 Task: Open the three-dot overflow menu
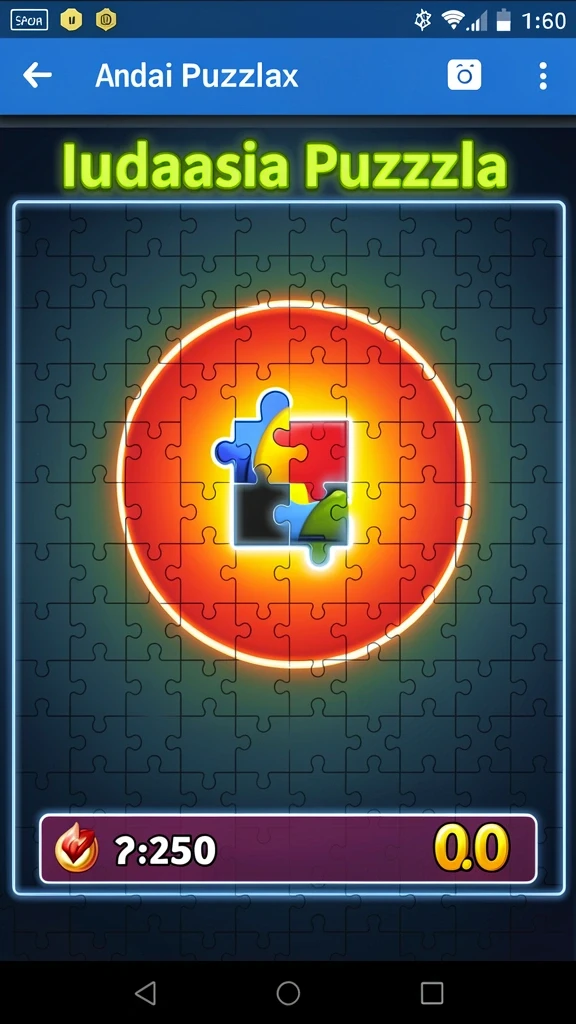543,76
